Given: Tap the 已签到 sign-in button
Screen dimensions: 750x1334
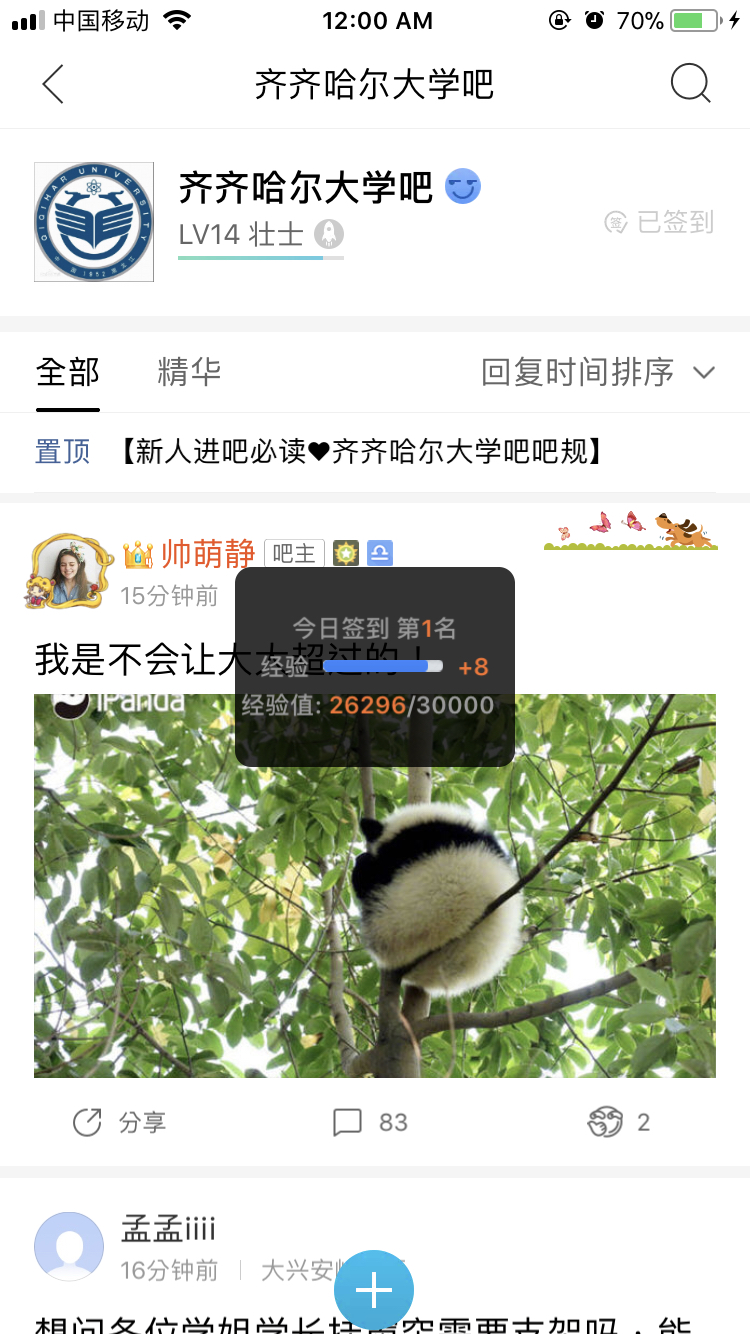Looking at the screenshot, I should [x=660, y=222].
